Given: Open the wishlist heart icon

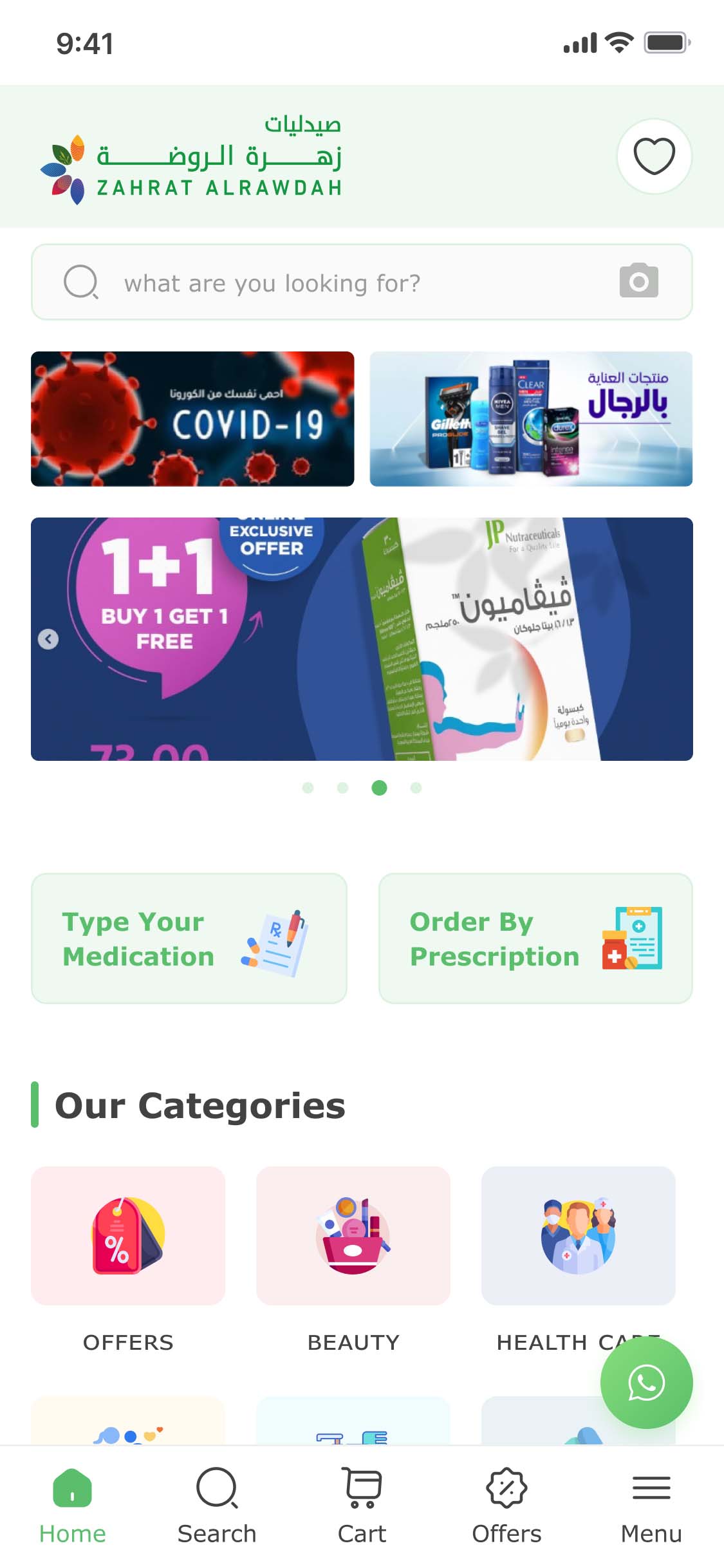Looking at the screenshot, I should (654, 156).
